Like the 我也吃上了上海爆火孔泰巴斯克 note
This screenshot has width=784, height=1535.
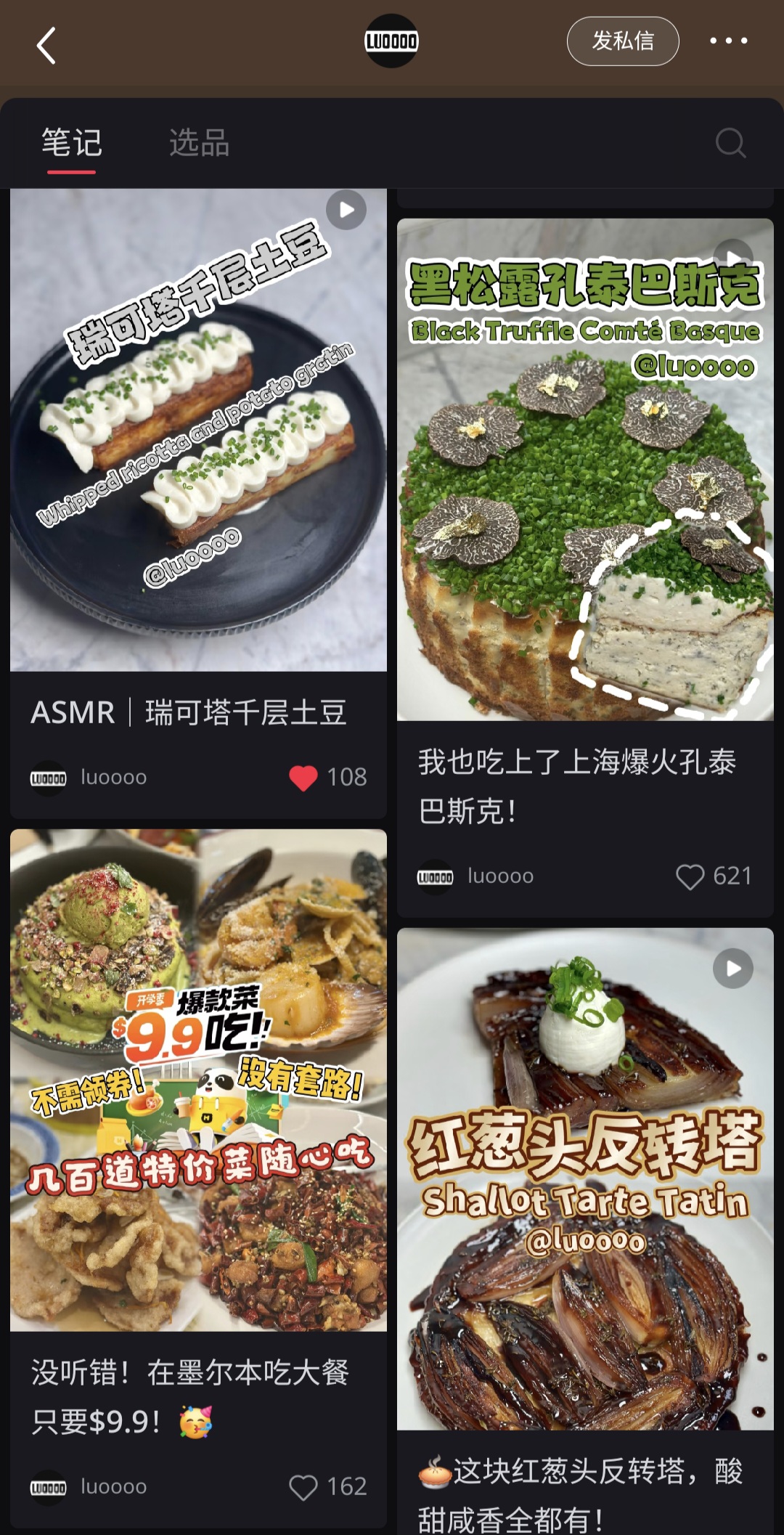click(690, 876)
